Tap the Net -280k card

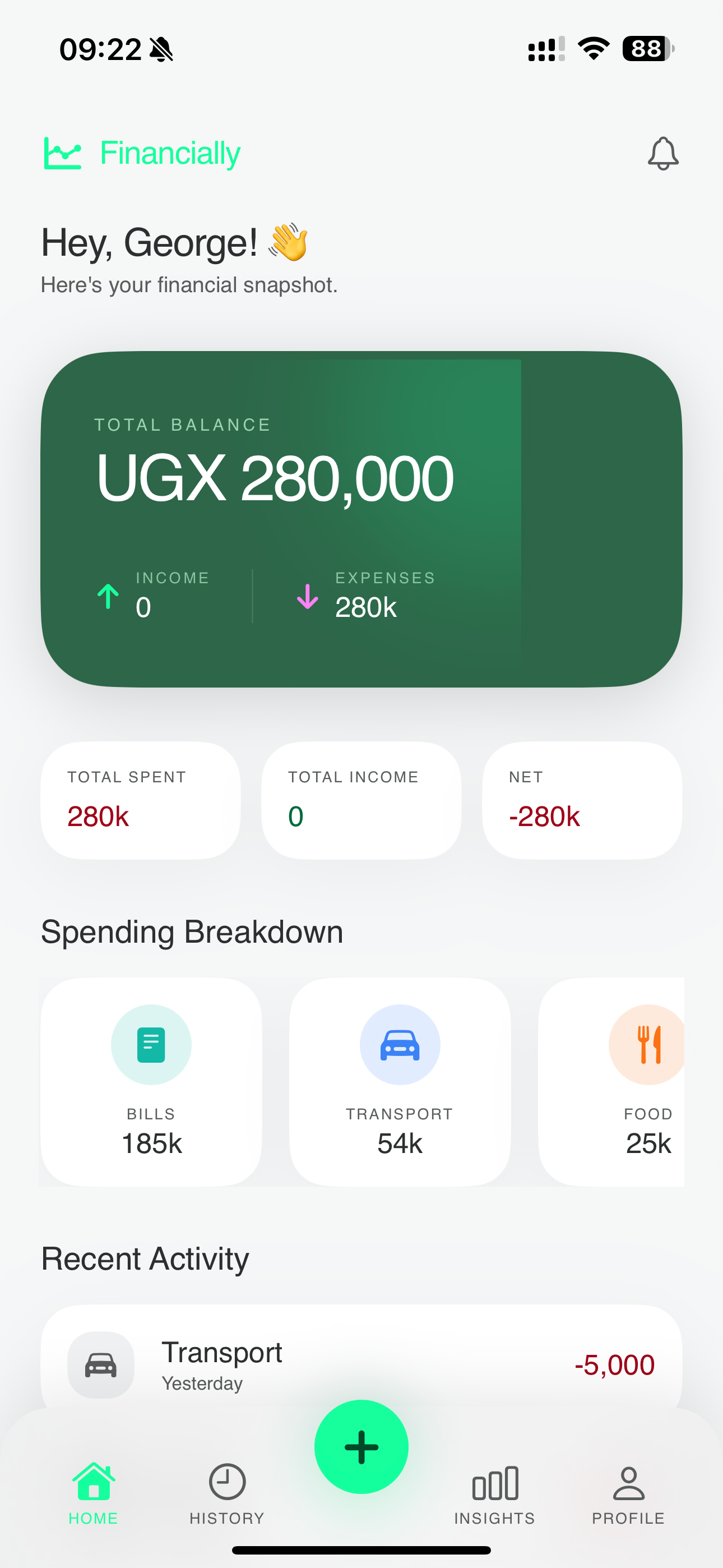(x=582, y=800)
